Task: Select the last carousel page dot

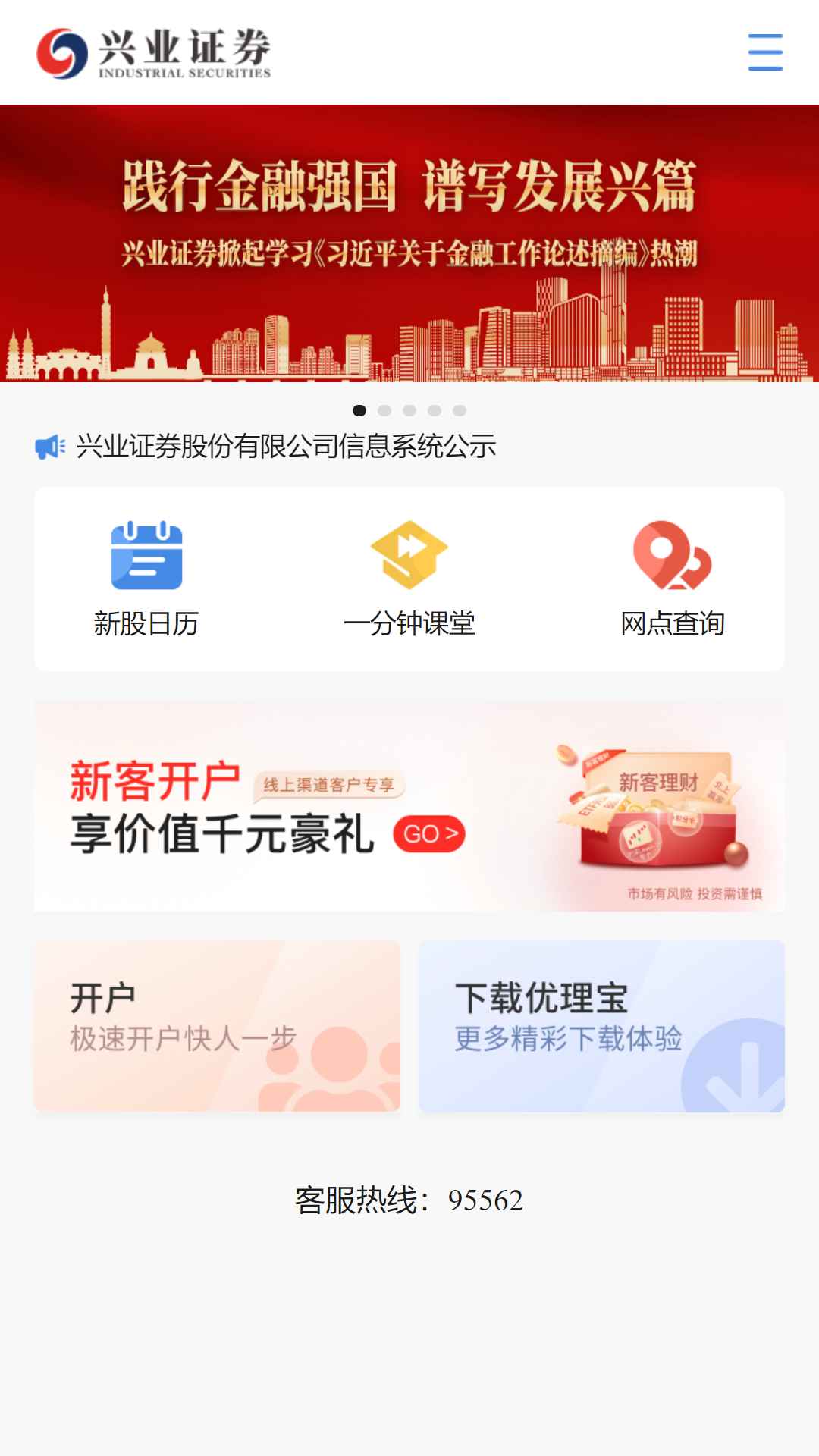Action: click(460, 410)
